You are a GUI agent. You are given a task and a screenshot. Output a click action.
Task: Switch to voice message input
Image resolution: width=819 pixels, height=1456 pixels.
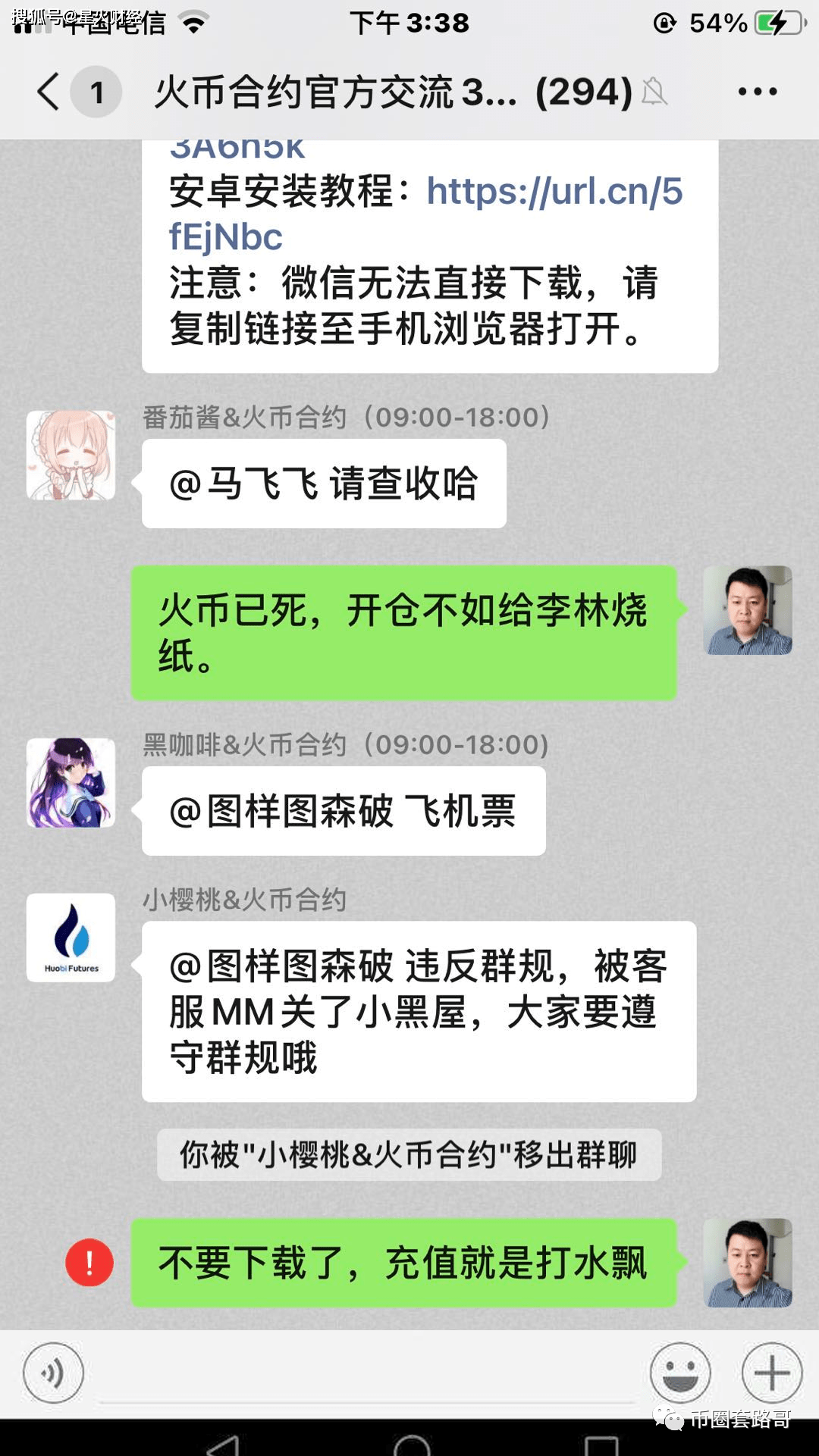point(53,1373)
